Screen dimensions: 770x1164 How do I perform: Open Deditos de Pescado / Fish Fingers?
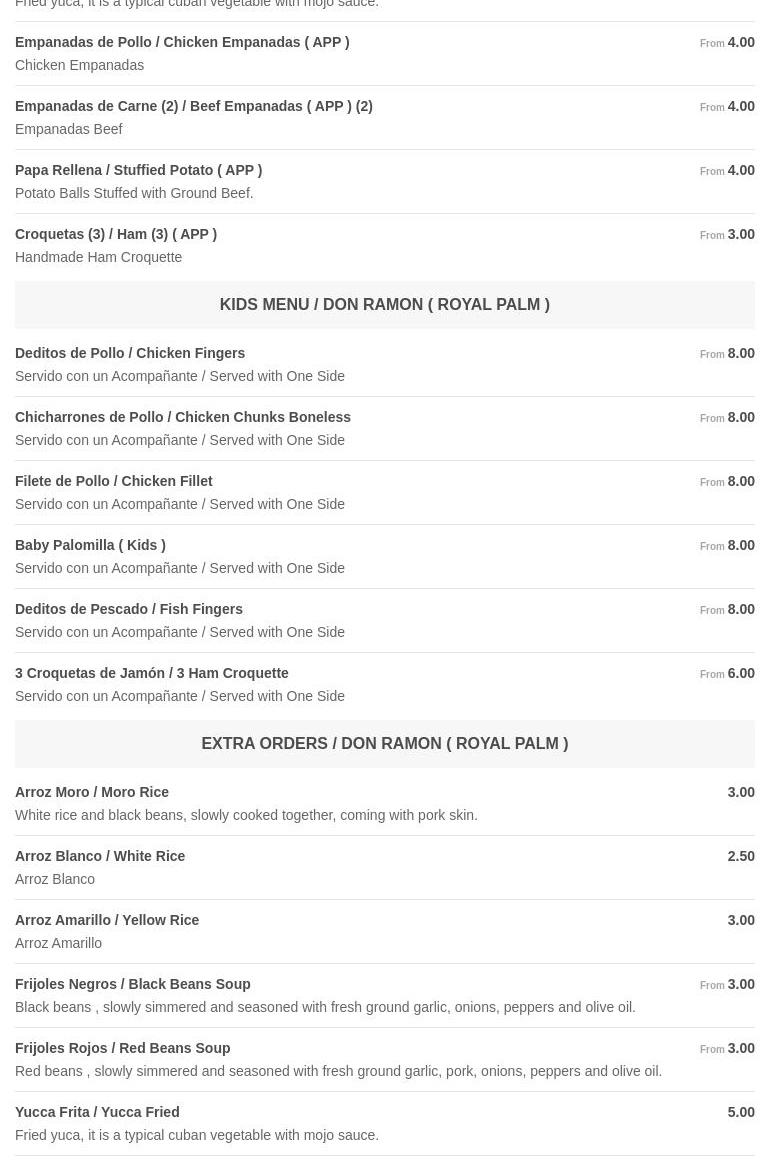(128, 610)
